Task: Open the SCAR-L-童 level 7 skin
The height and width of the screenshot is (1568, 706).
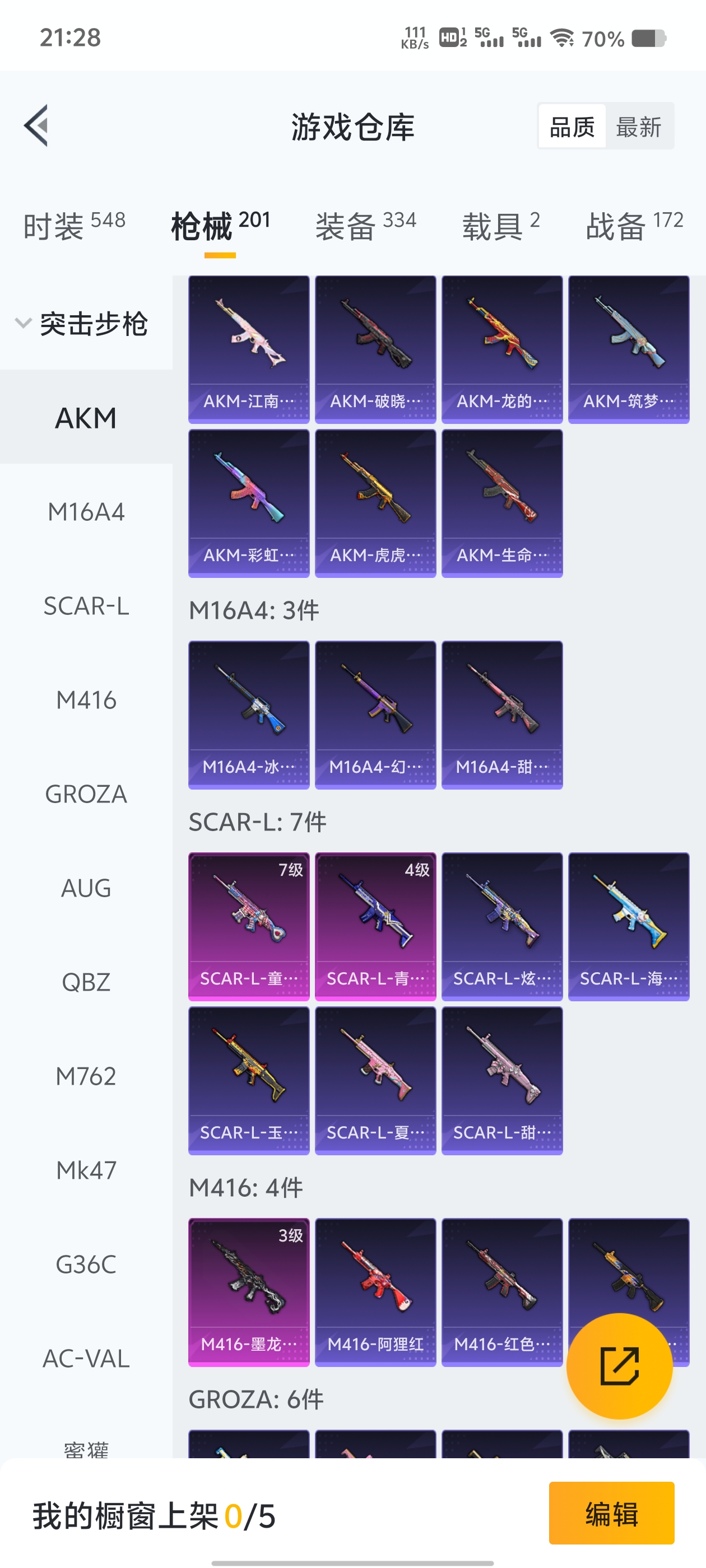Action: click(x=249, y=926)
